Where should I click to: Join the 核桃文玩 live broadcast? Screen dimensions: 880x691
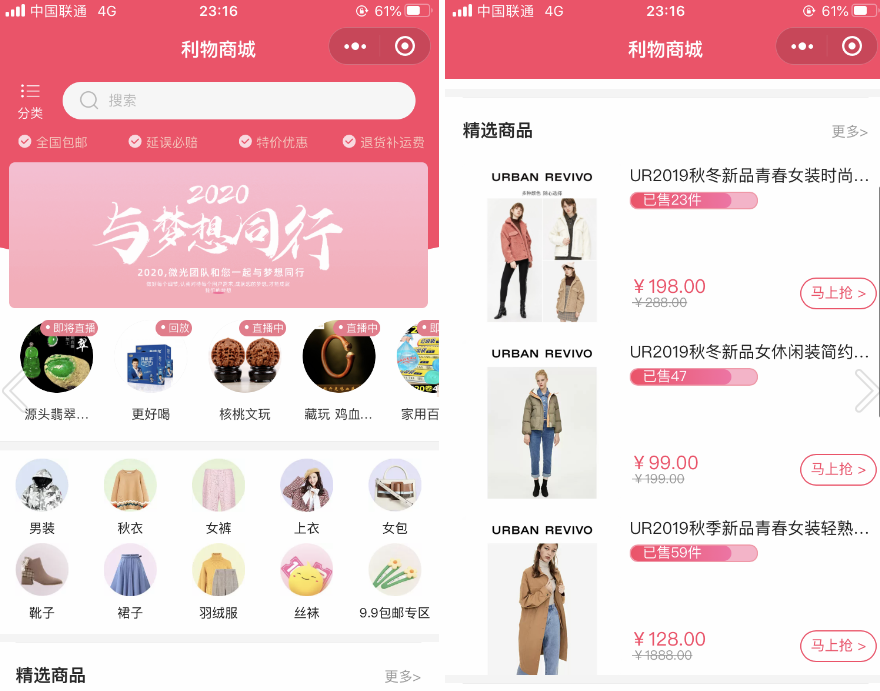(245, 358)
